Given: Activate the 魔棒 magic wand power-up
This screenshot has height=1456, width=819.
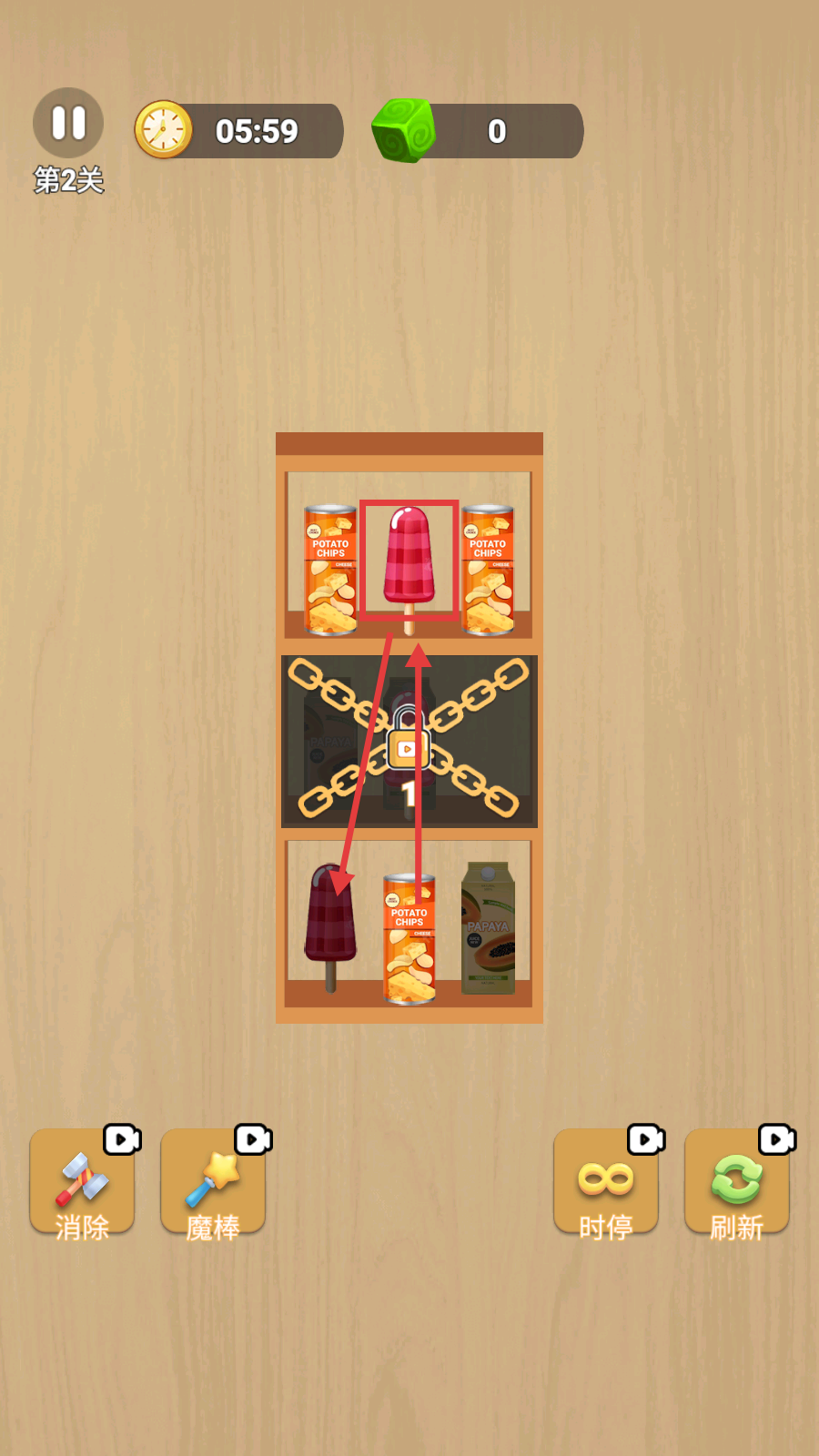Looking at the screenshot, I should pos(213,1183).
